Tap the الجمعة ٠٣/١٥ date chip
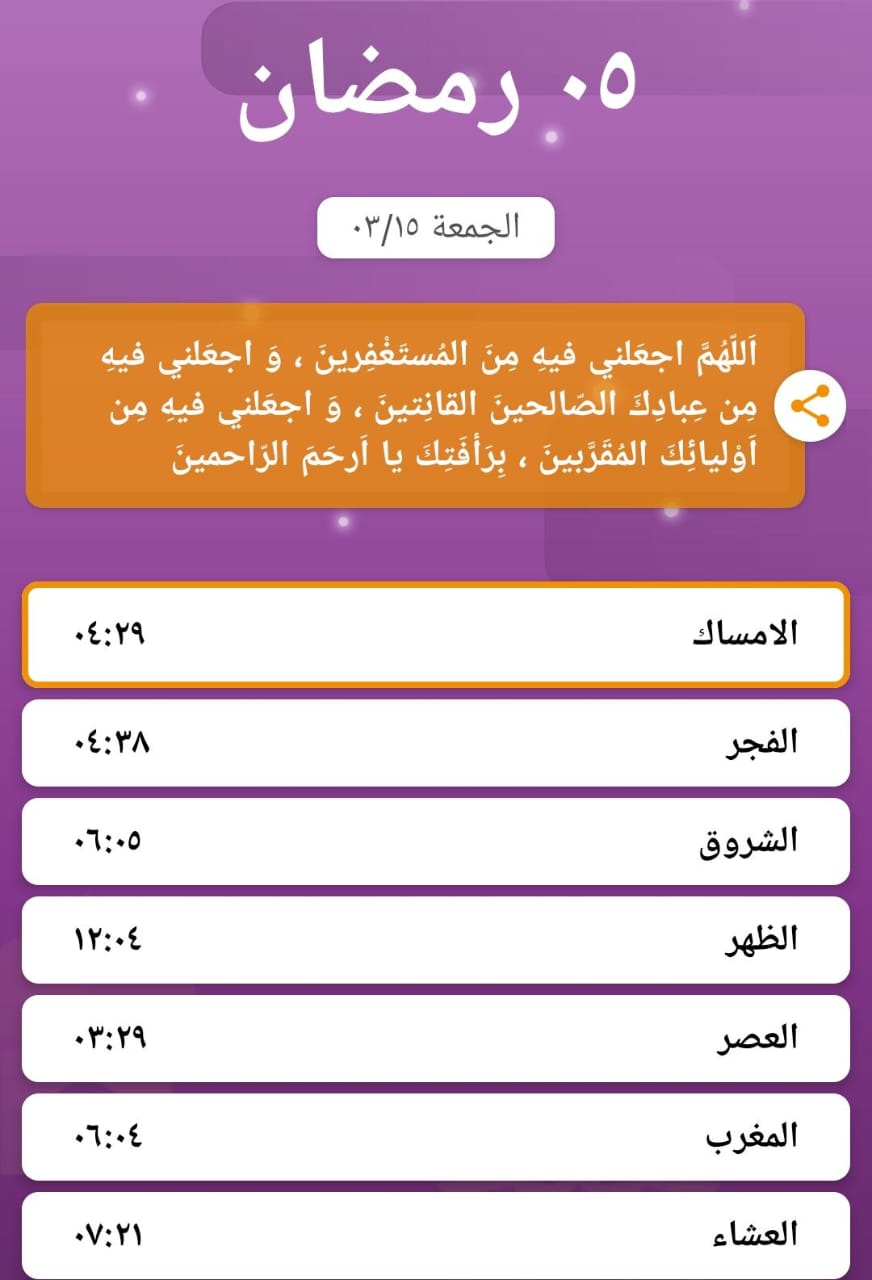Viewport: 872px width, 1280px height. 436,228
